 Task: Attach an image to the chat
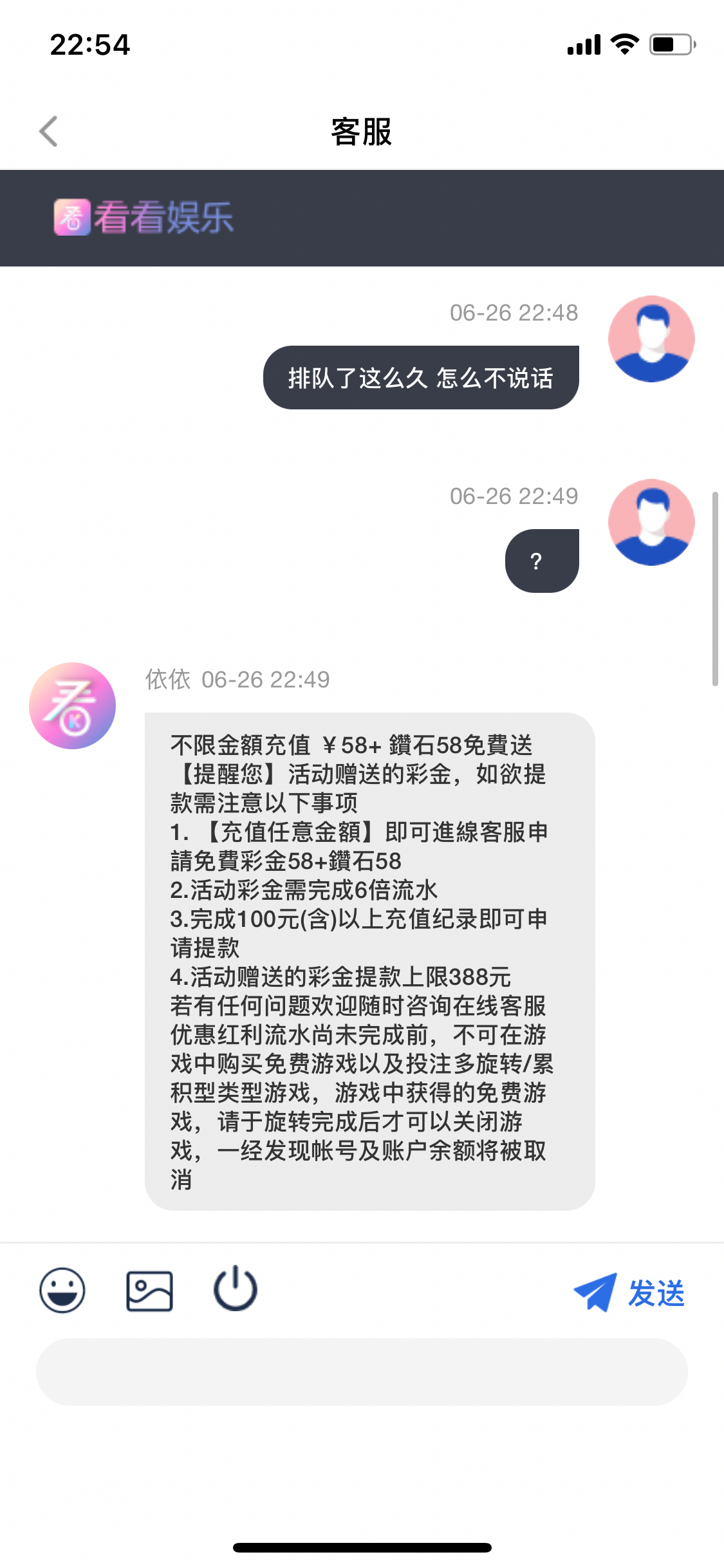(149, 1291)
